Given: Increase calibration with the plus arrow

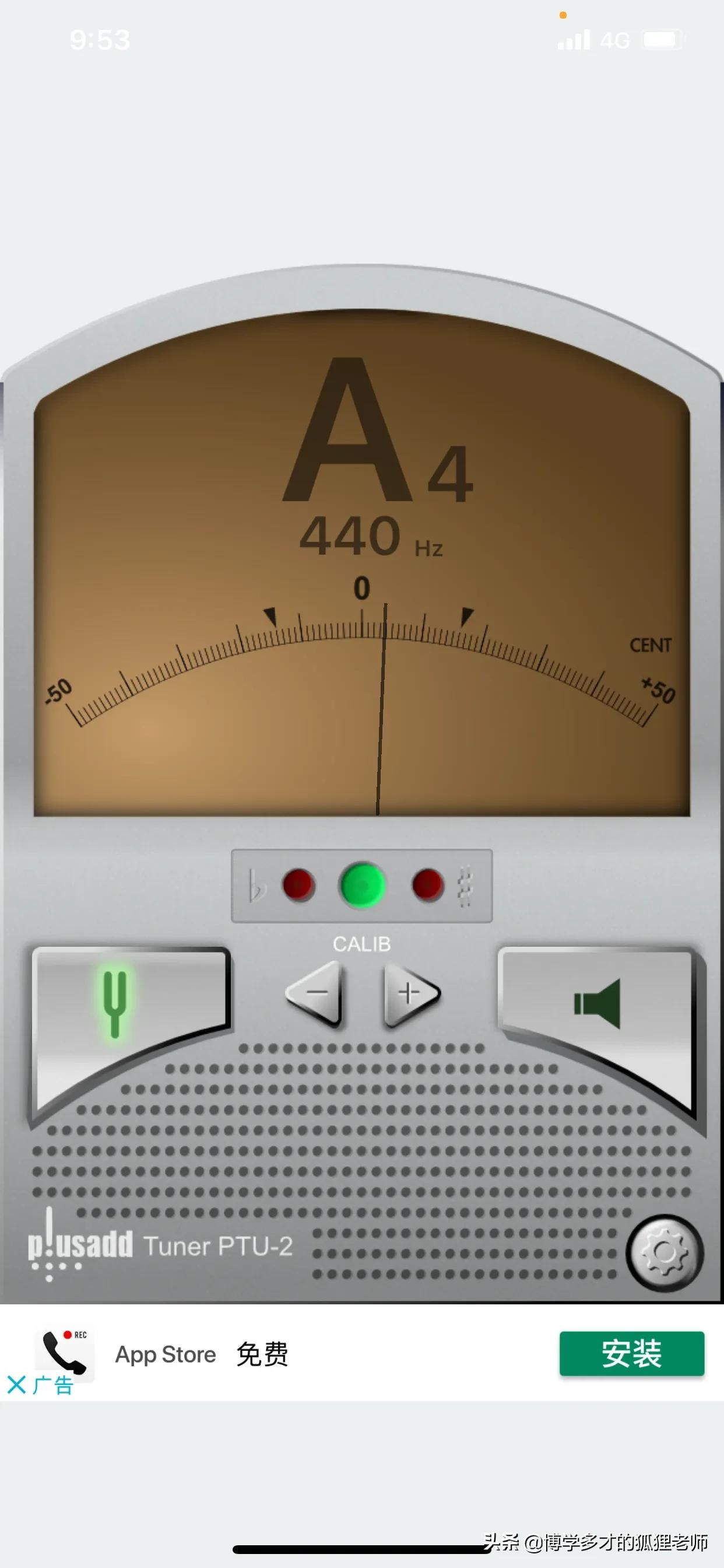Looking at the screenshot, I should coord(410,993).
